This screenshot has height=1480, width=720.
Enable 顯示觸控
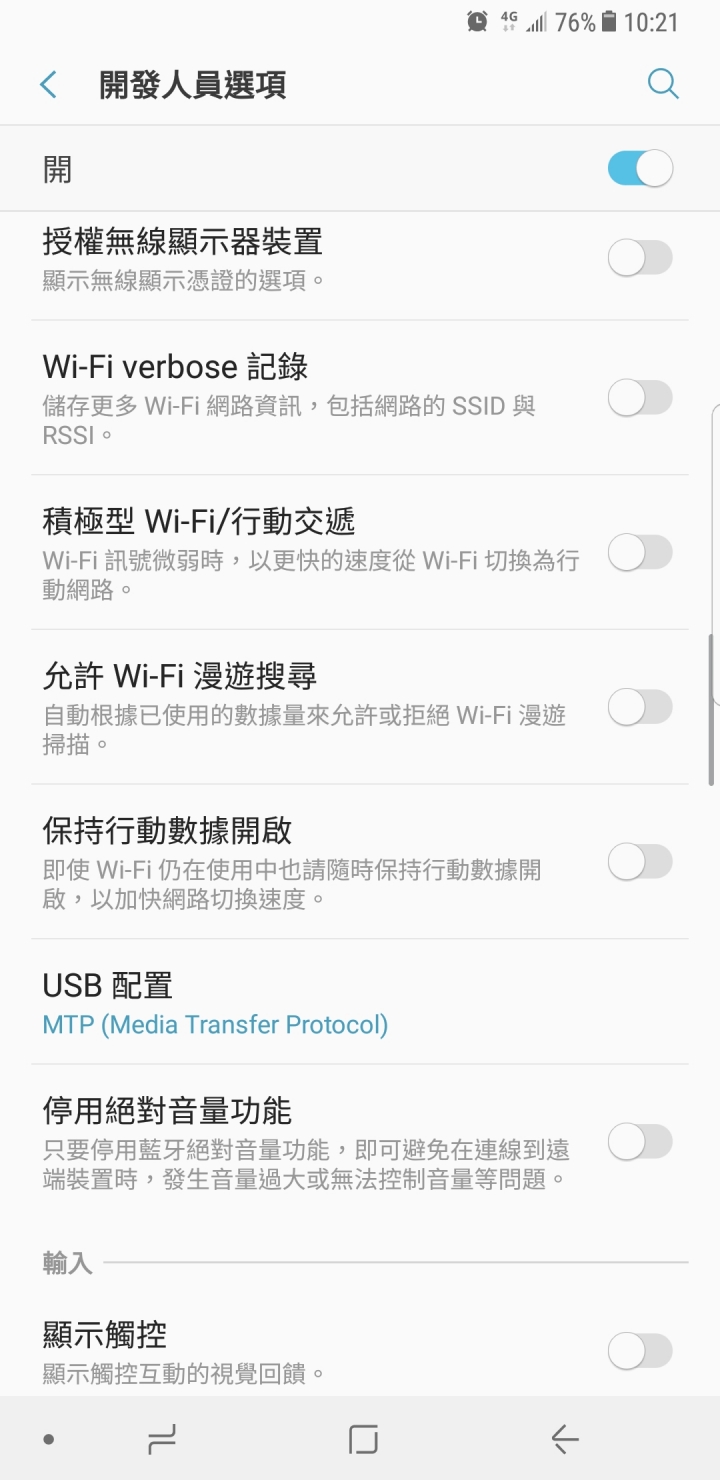[640, 1351]
